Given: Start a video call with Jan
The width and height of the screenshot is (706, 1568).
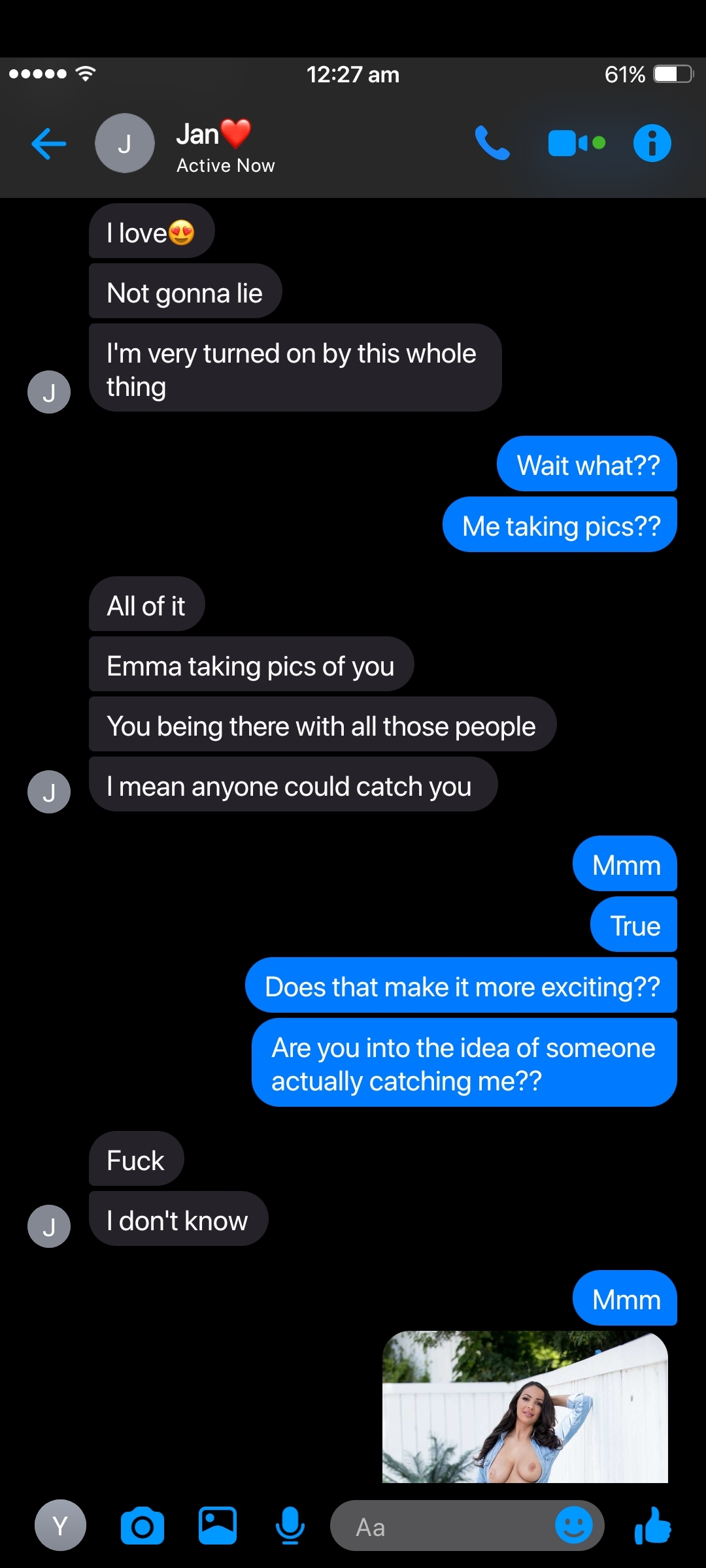Looking at the screenshot, I should click(x=577, y=143).
